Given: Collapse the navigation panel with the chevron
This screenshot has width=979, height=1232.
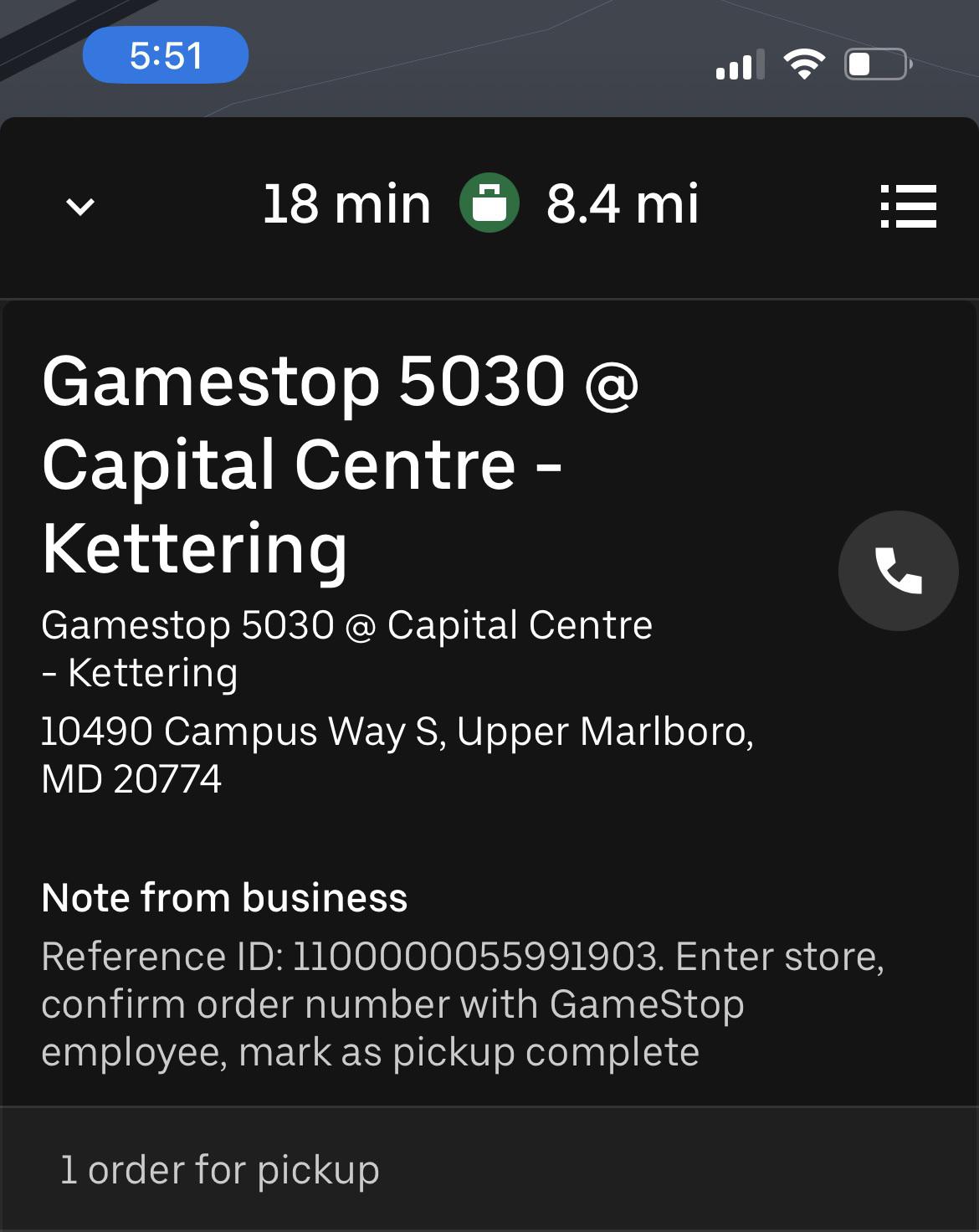Looking at the screenshot, I should [x=79, y=208].
